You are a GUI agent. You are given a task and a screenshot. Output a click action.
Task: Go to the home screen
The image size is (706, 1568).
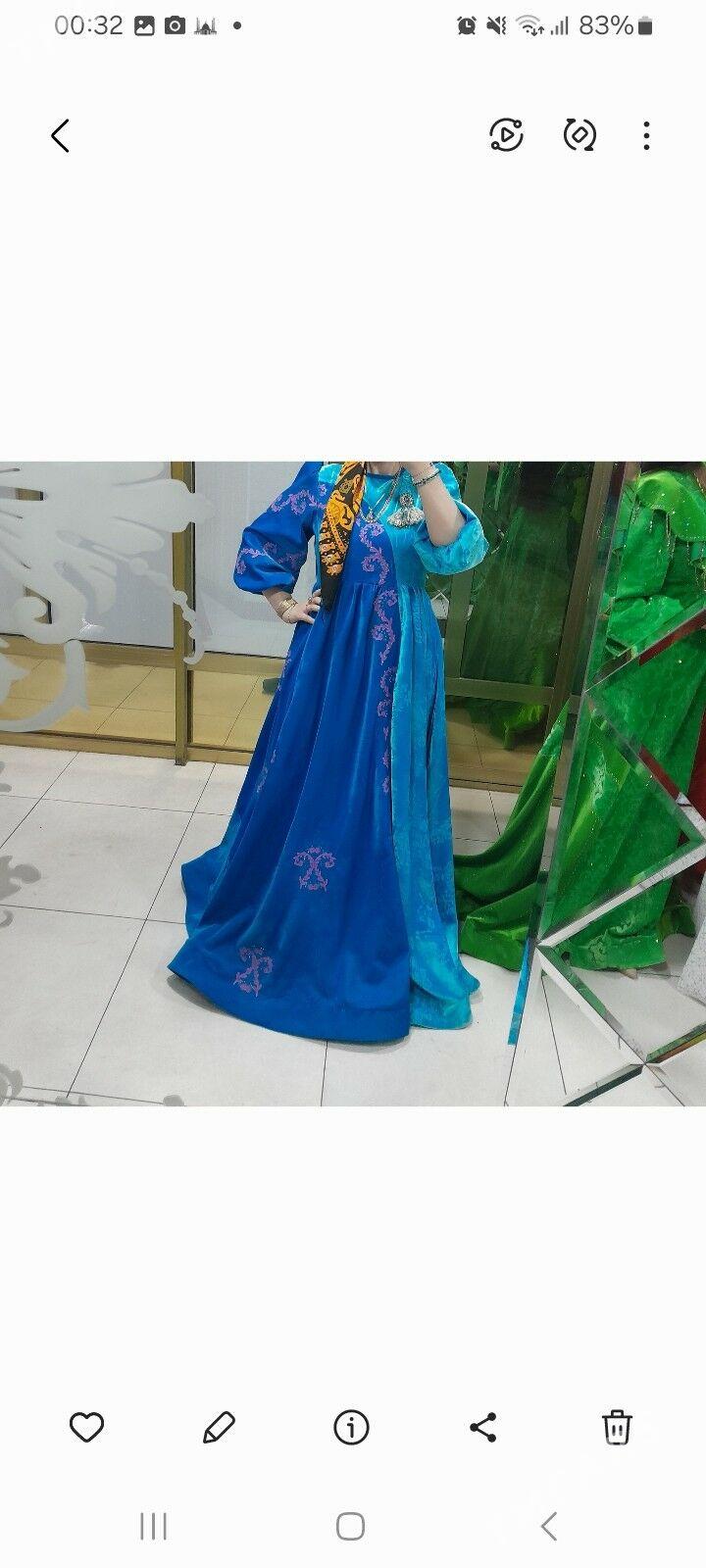tap(351, 1526)
